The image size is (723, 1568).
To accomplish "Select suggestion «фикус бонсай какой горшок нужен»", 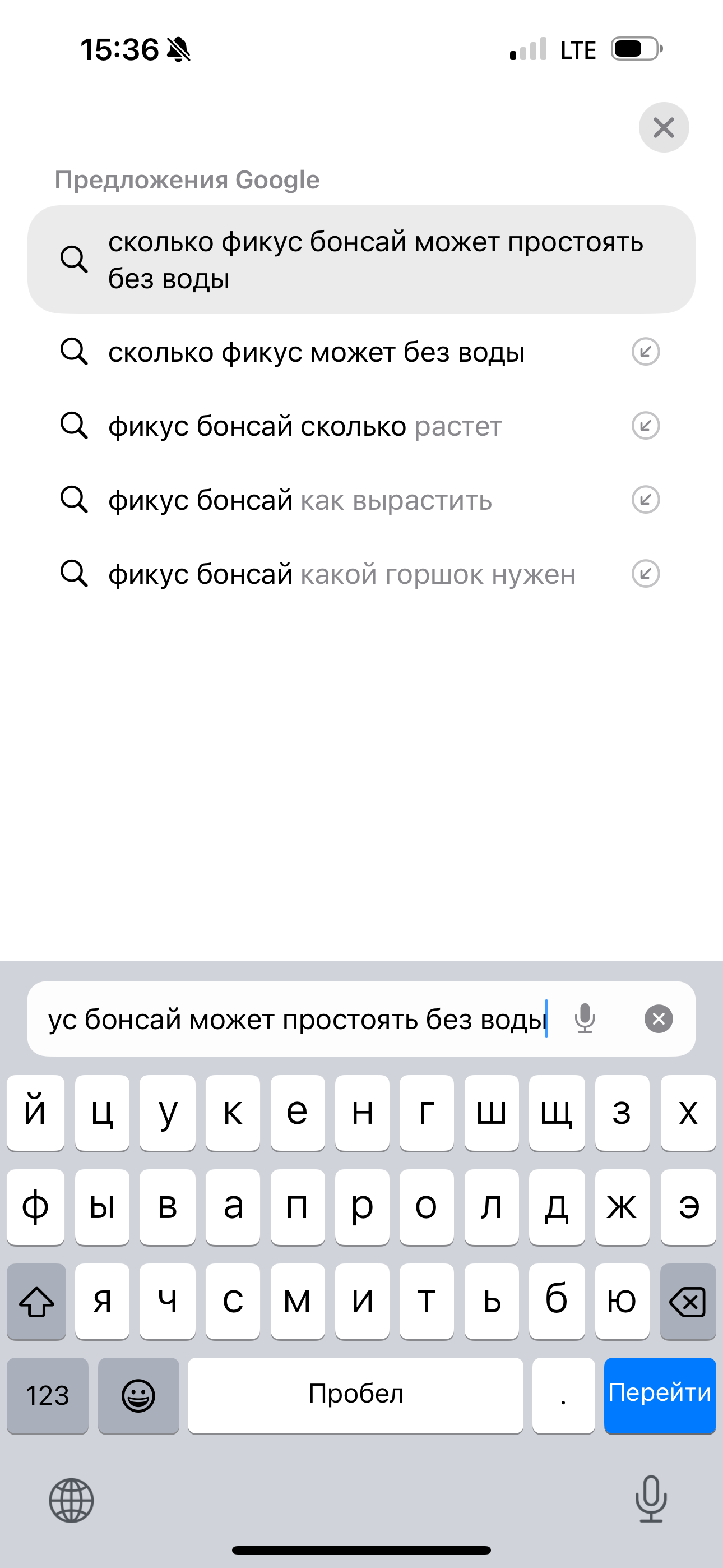I will click(x=341, y=574).
